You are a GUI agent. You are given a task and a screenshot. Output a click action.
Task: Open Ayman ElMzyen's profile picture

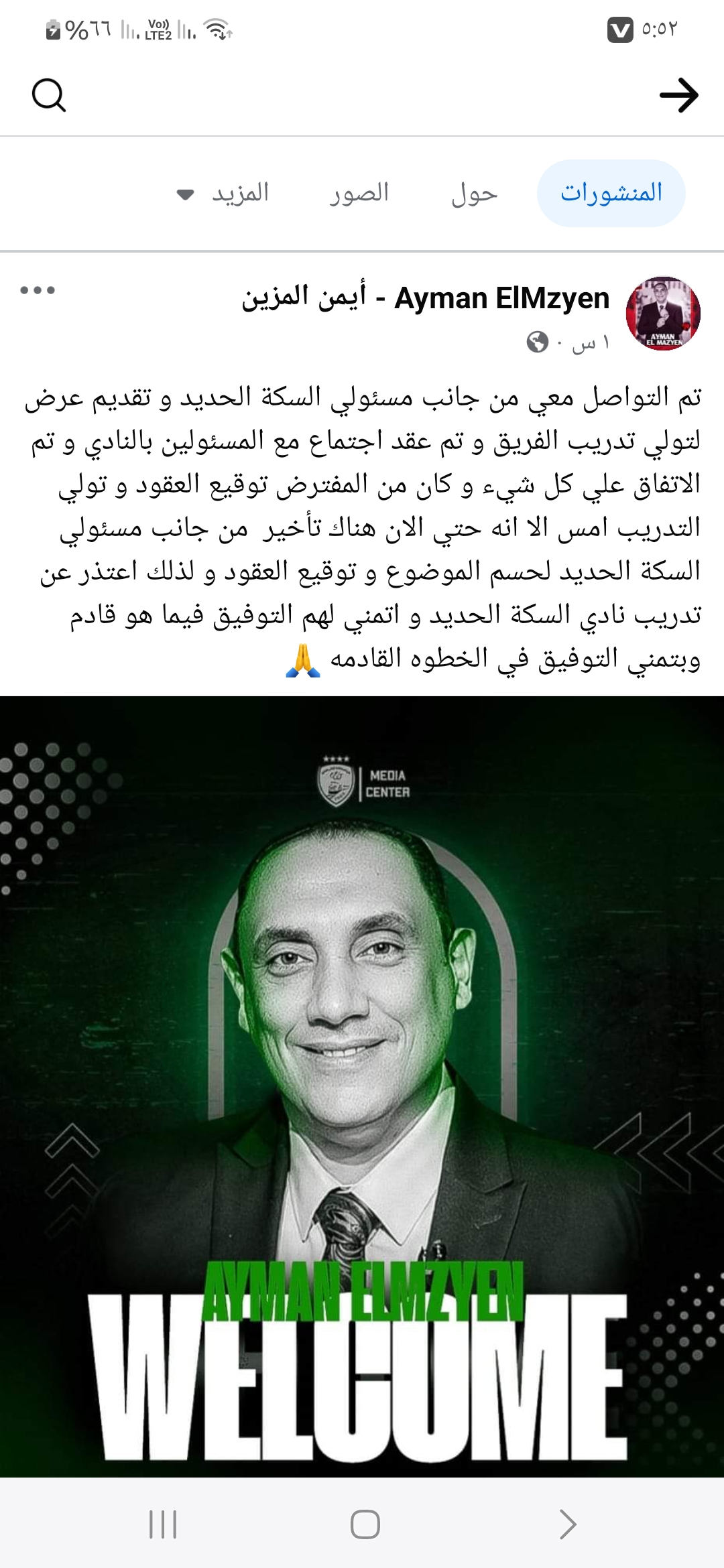click(663, 313)
